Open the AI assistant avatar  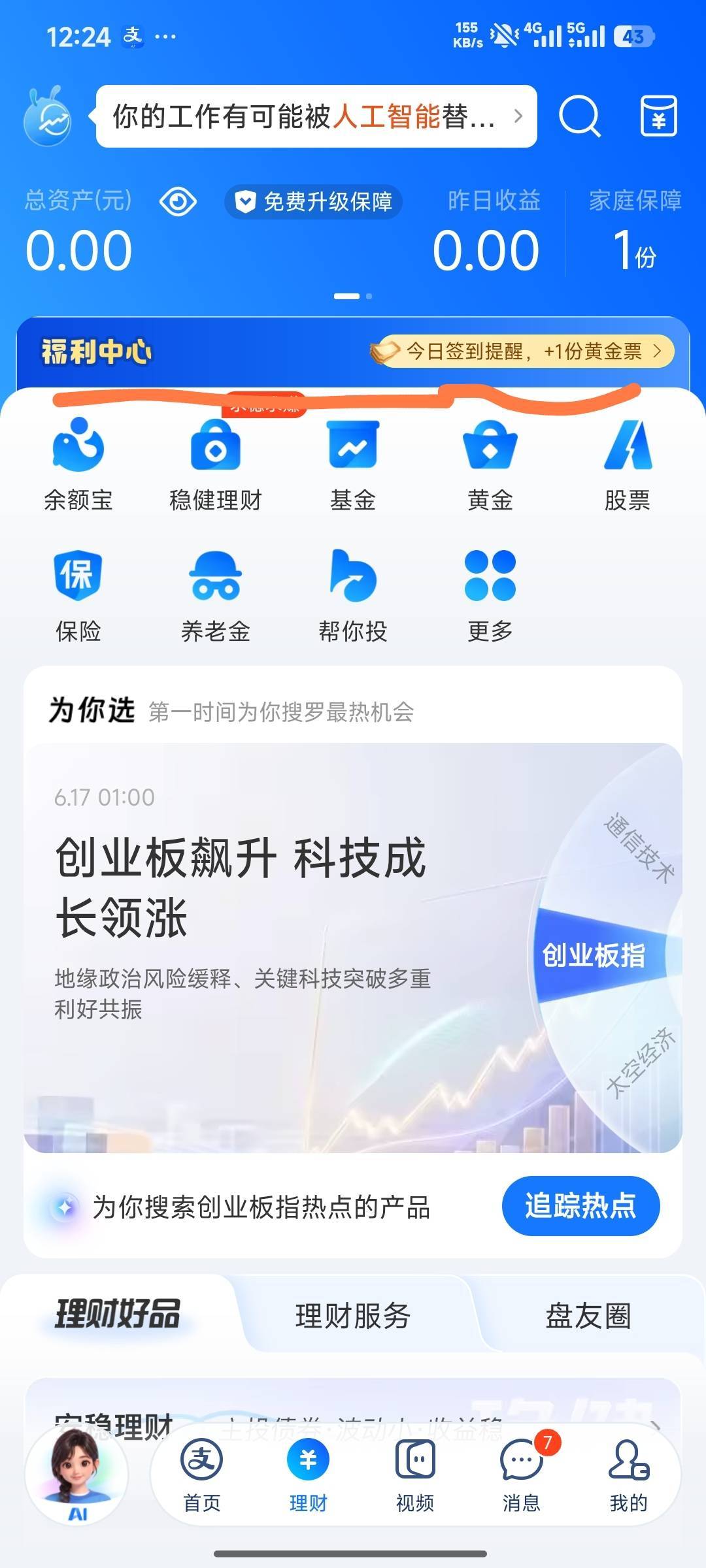[77, 1474]
